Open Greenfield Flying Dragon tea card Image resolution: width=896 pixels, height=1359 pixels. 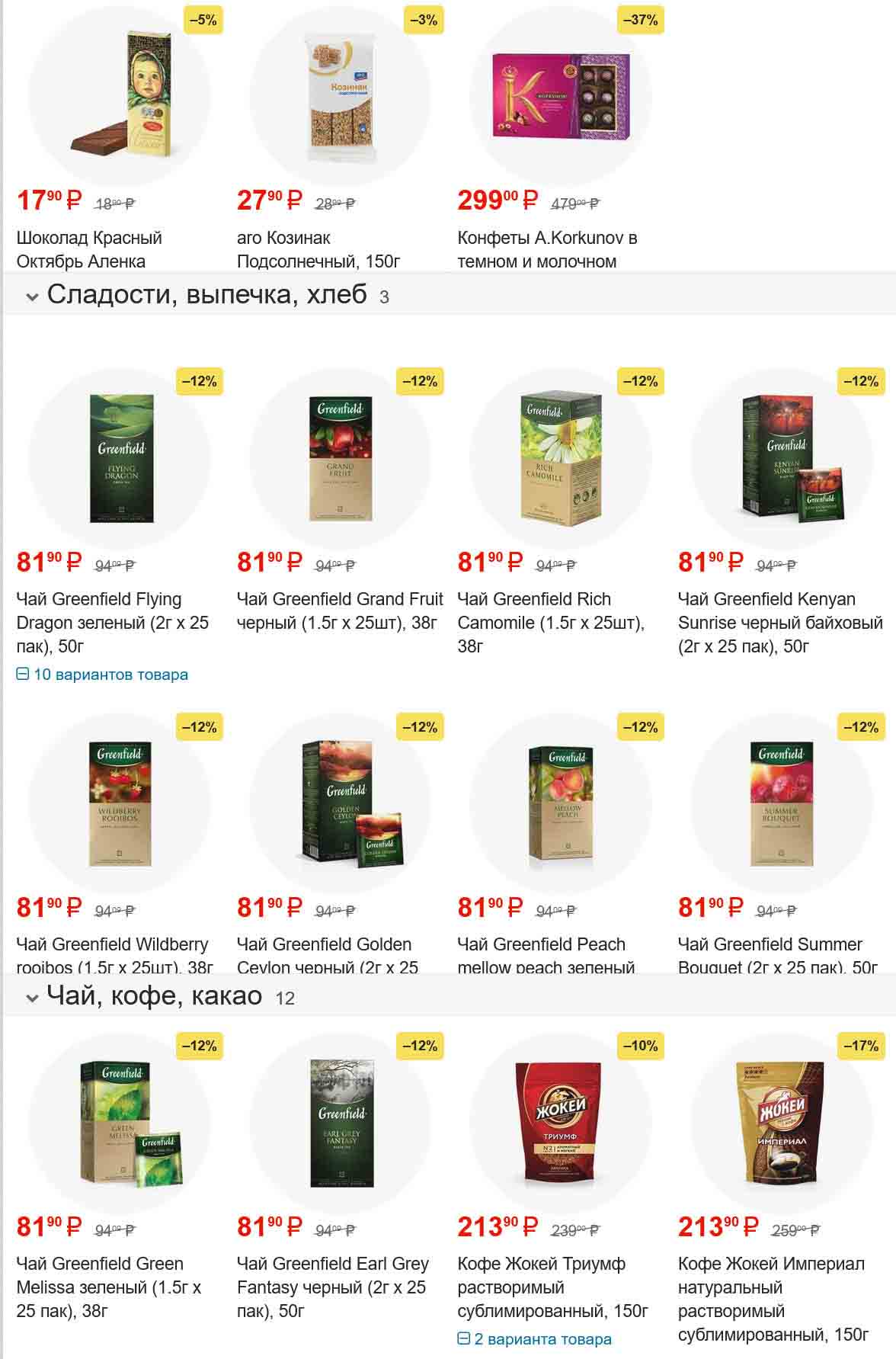pos(112,622)
